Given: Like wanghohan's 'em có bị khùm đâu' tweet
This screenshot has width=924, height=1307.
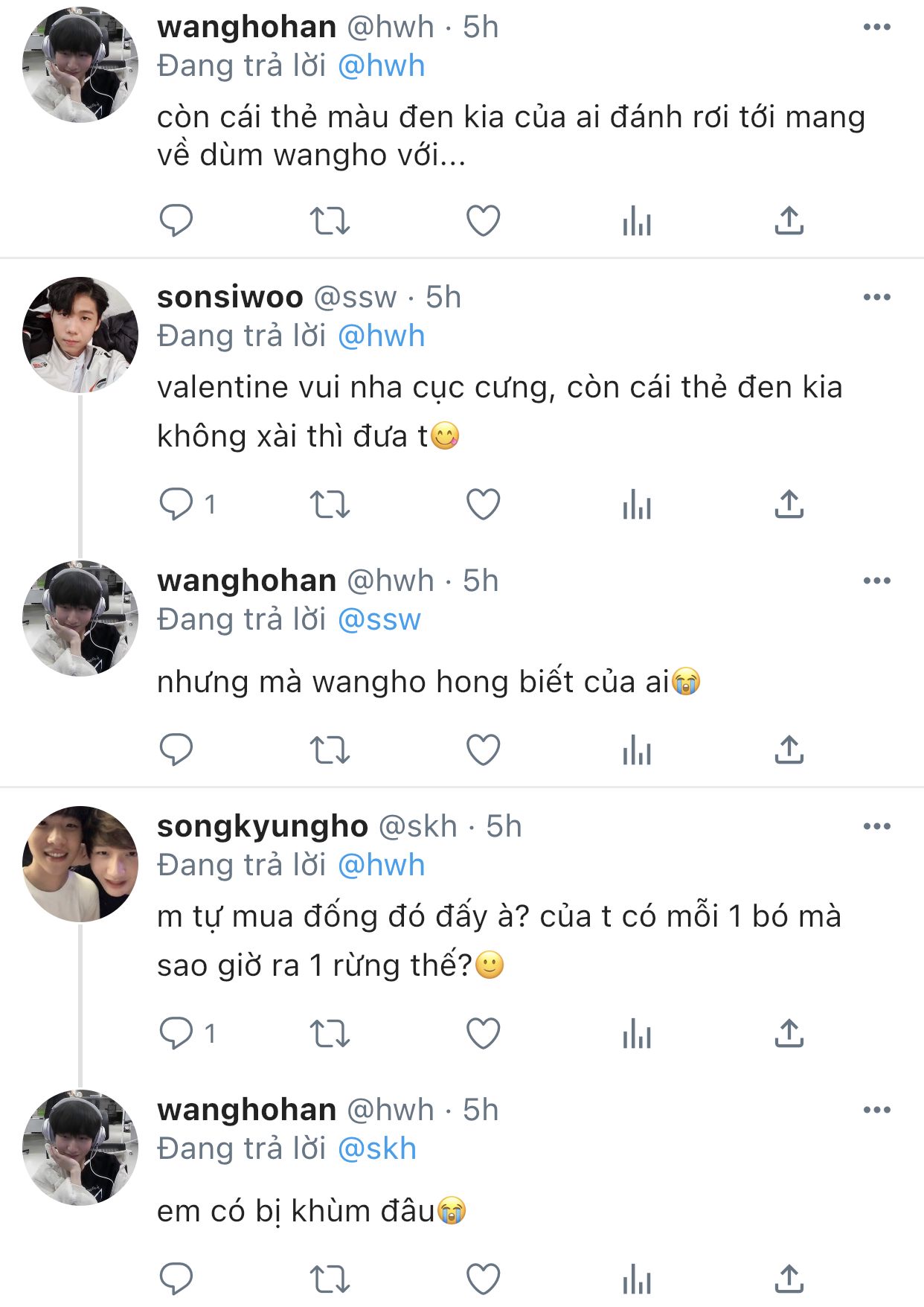Looking at the screenshot, I should [483, 1279].
